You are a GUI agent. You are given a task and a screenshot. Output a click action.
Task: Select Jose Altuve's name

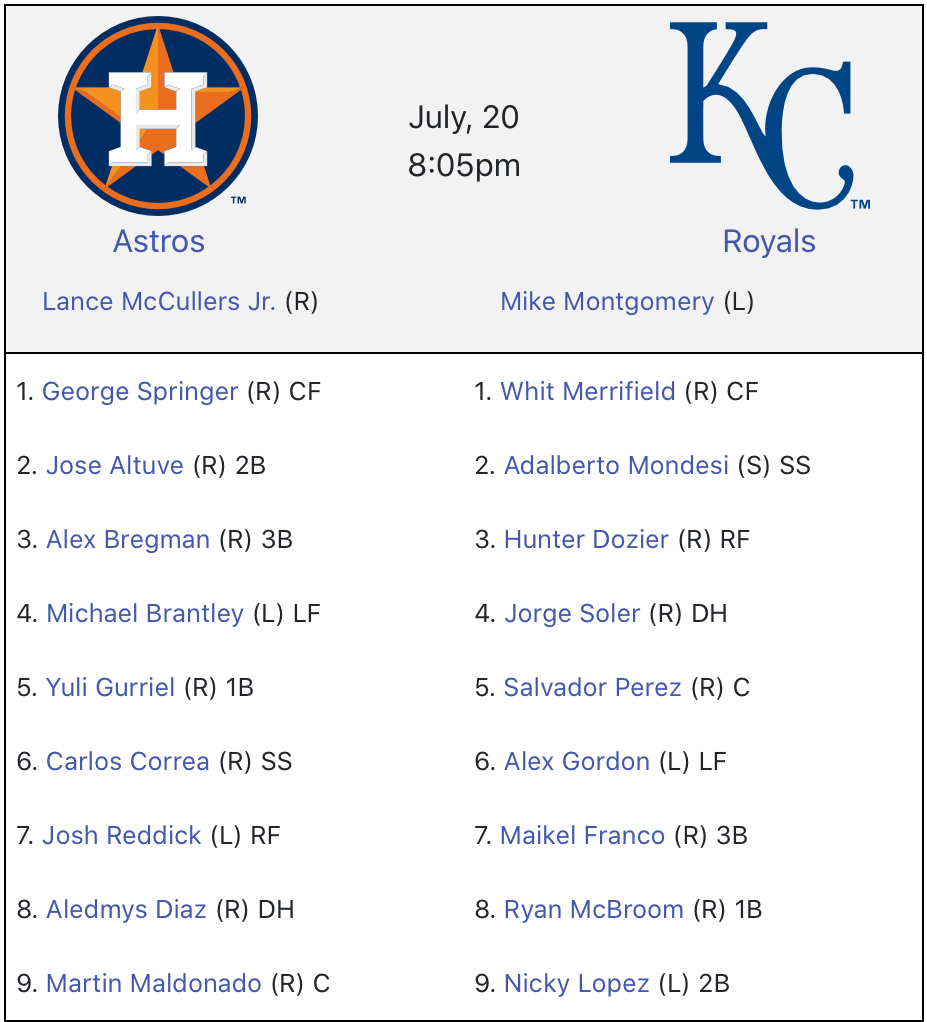point(115,466)
